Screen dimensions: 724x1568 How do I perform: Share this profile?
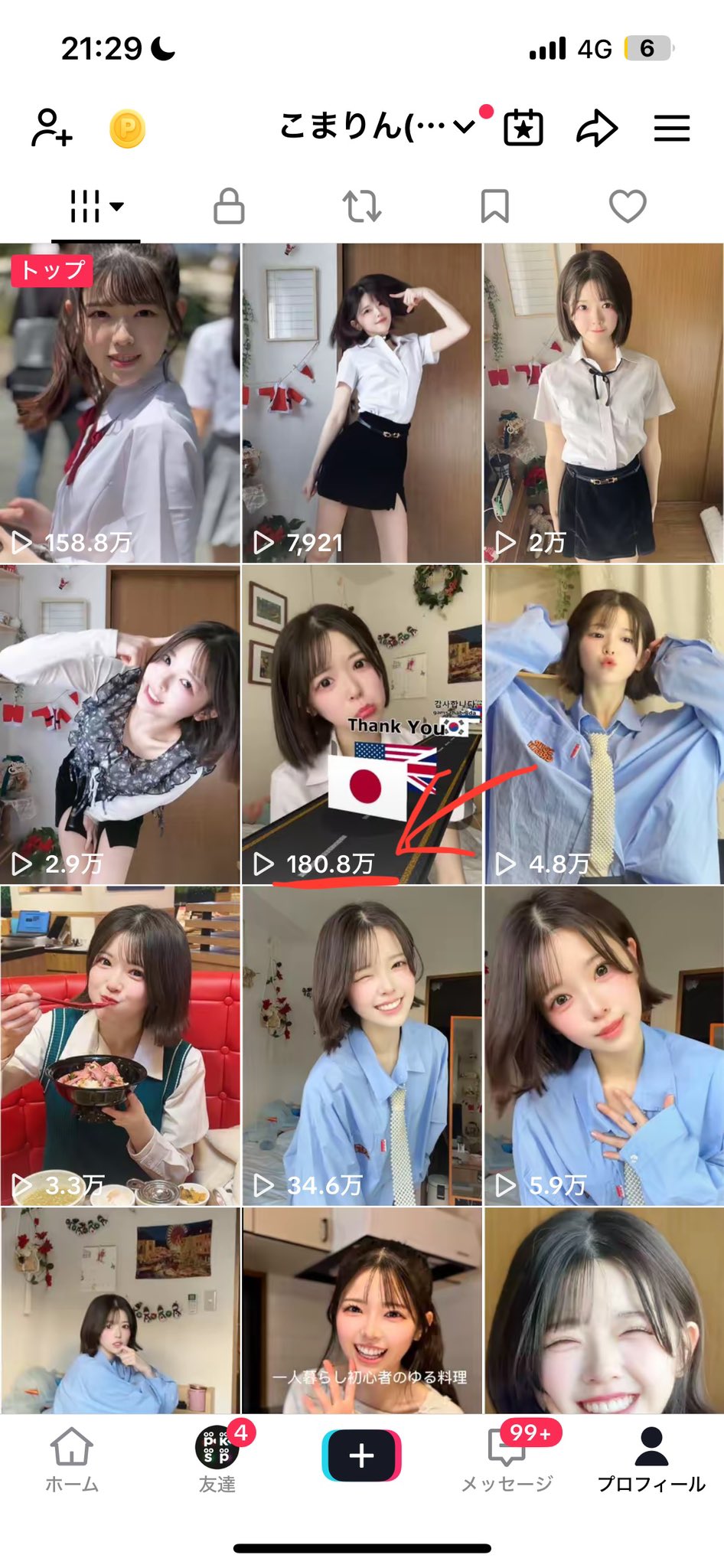596,128
